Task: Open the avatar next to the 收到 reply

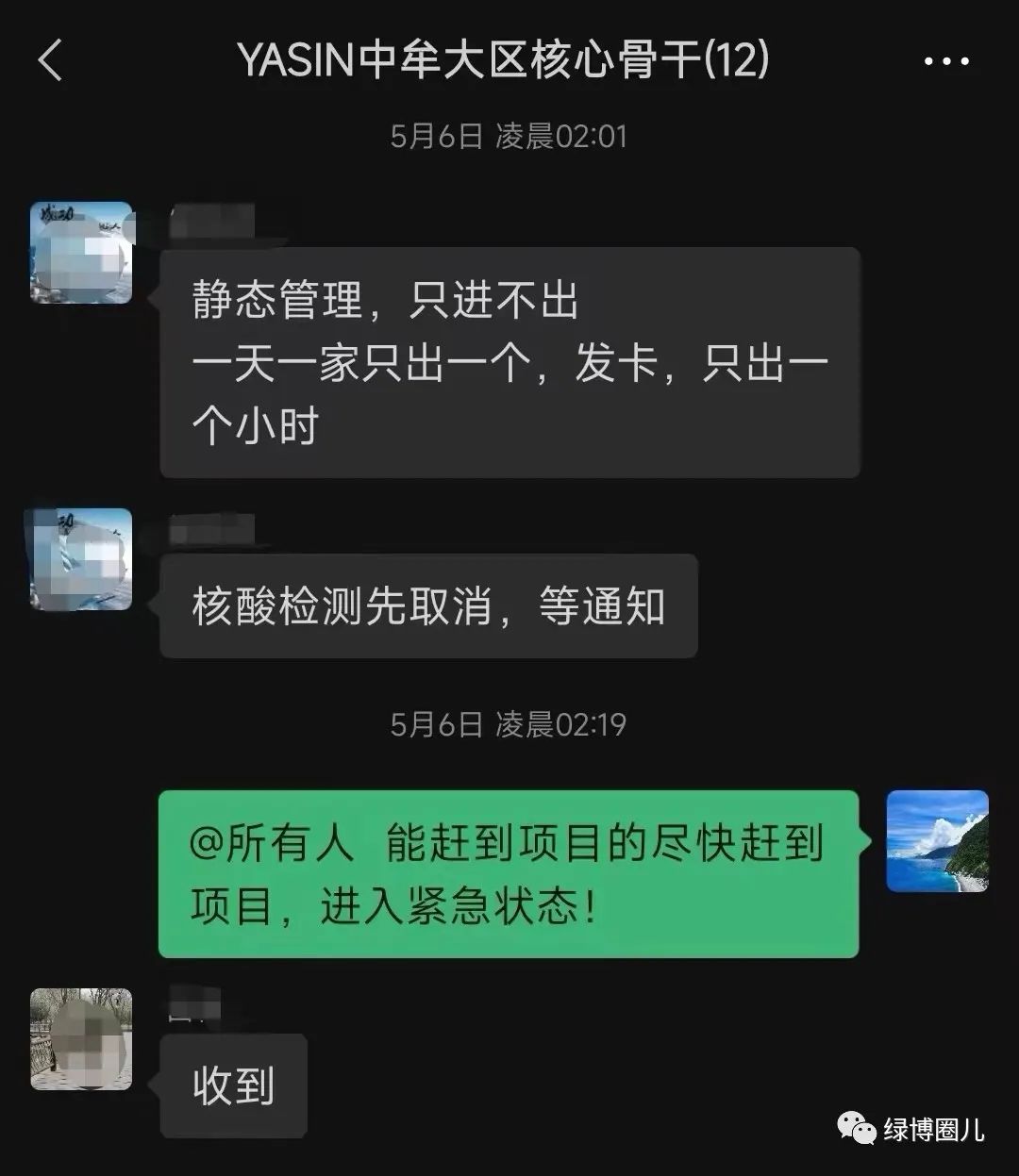Action: click(x=80, y=1037)
